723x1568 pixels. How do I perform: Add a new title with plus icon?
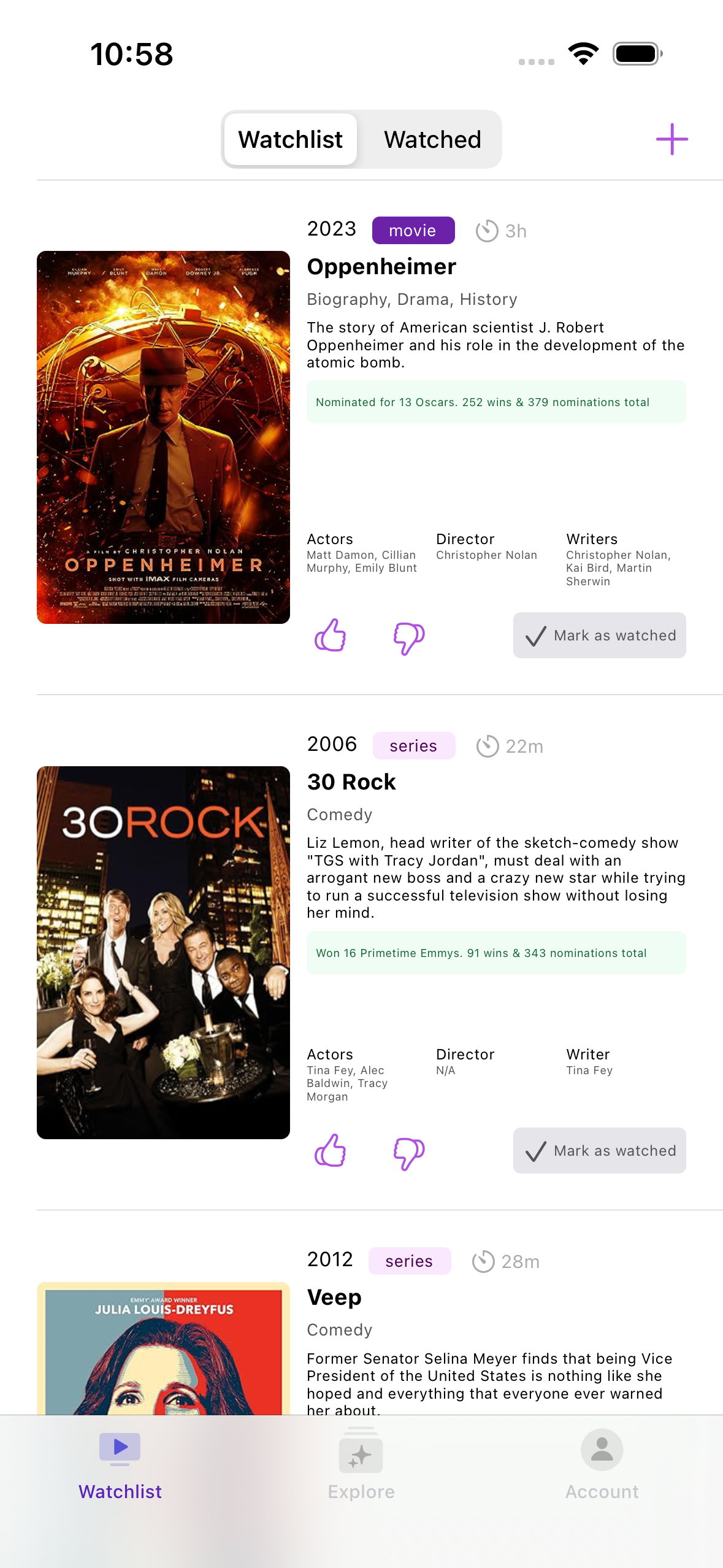671,139
